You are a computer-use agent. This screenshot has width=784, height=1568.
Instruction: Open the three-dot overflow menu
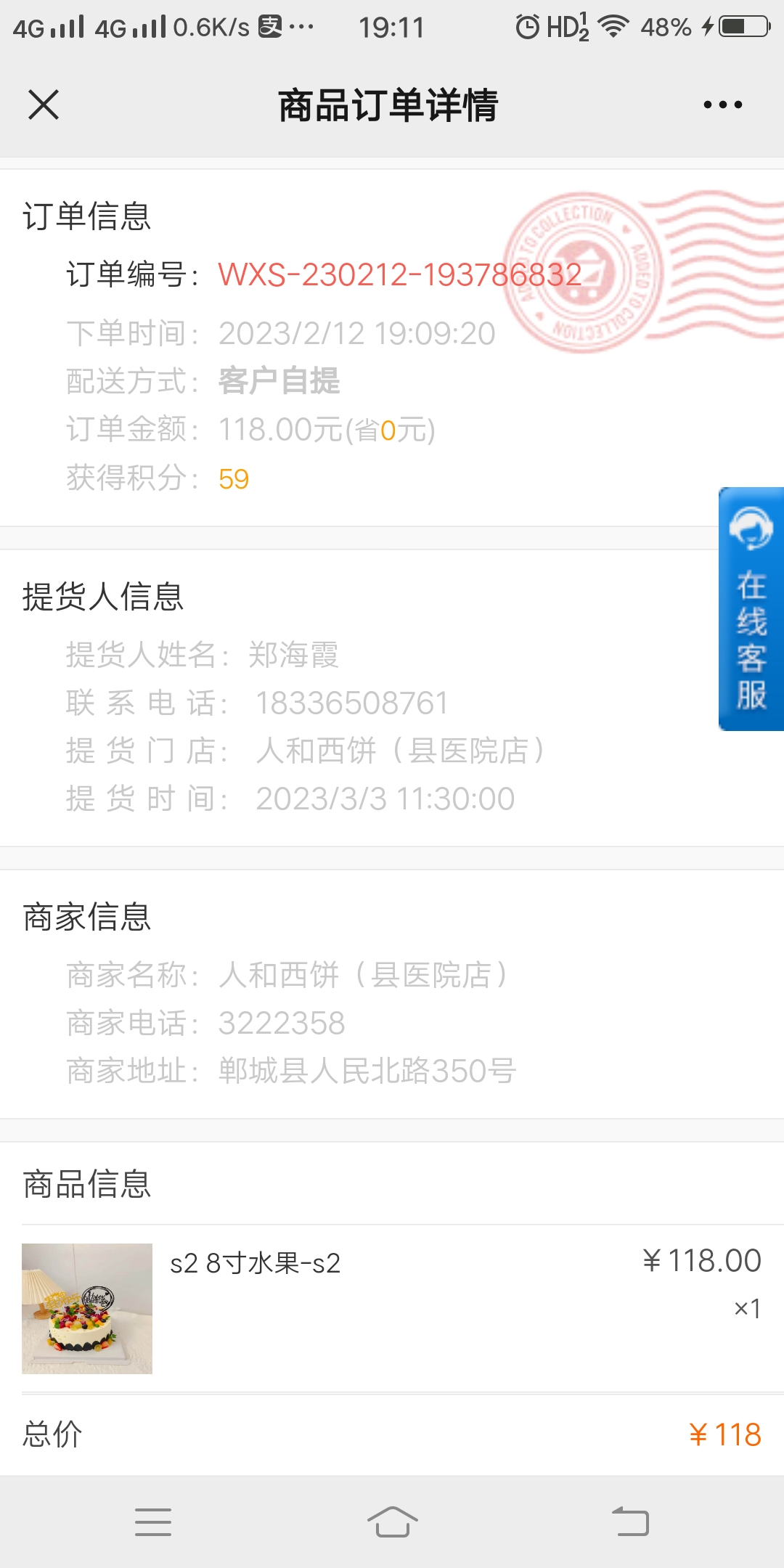pyautogui.click(x=723, y=105)
